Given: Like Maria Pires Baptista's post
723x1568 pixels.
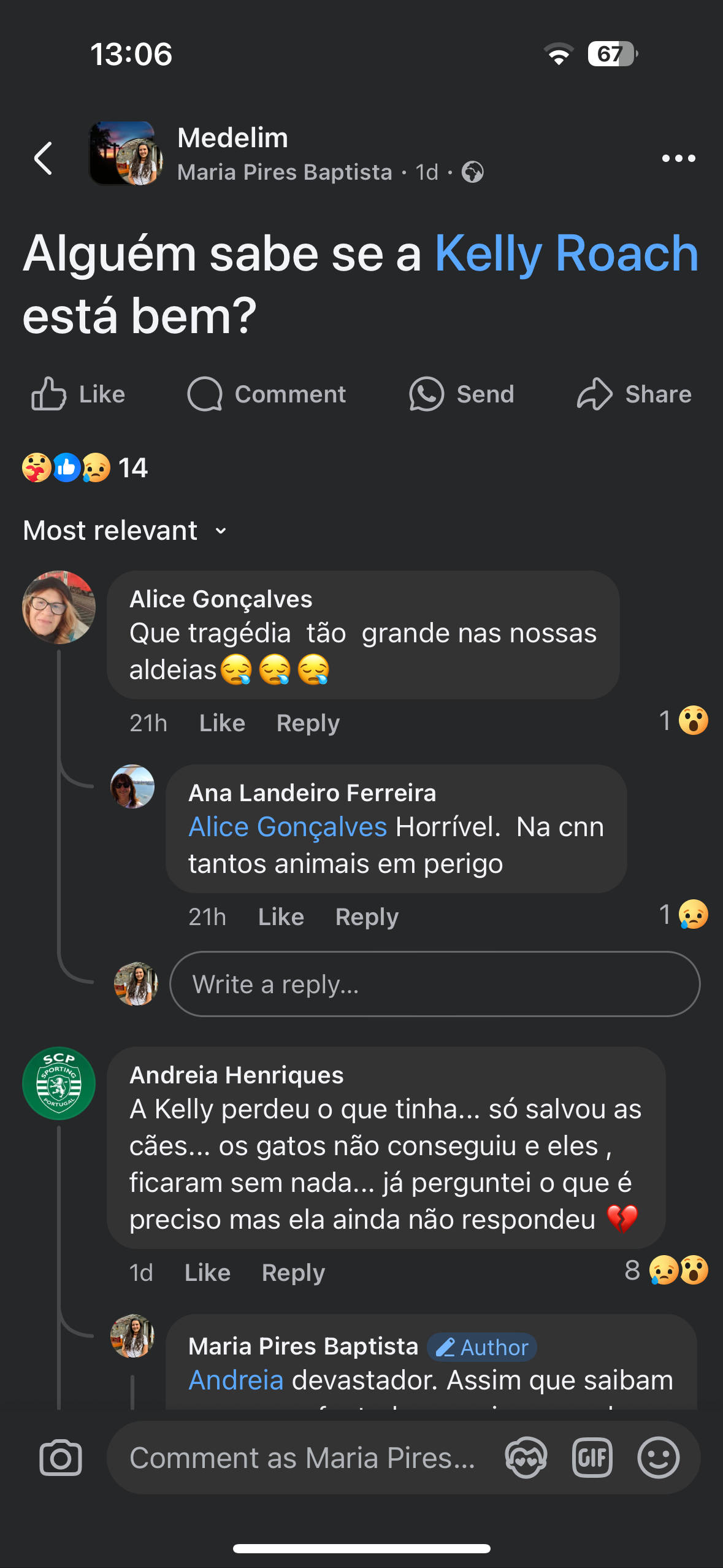Looking at the screenshot, I should 78,394.
